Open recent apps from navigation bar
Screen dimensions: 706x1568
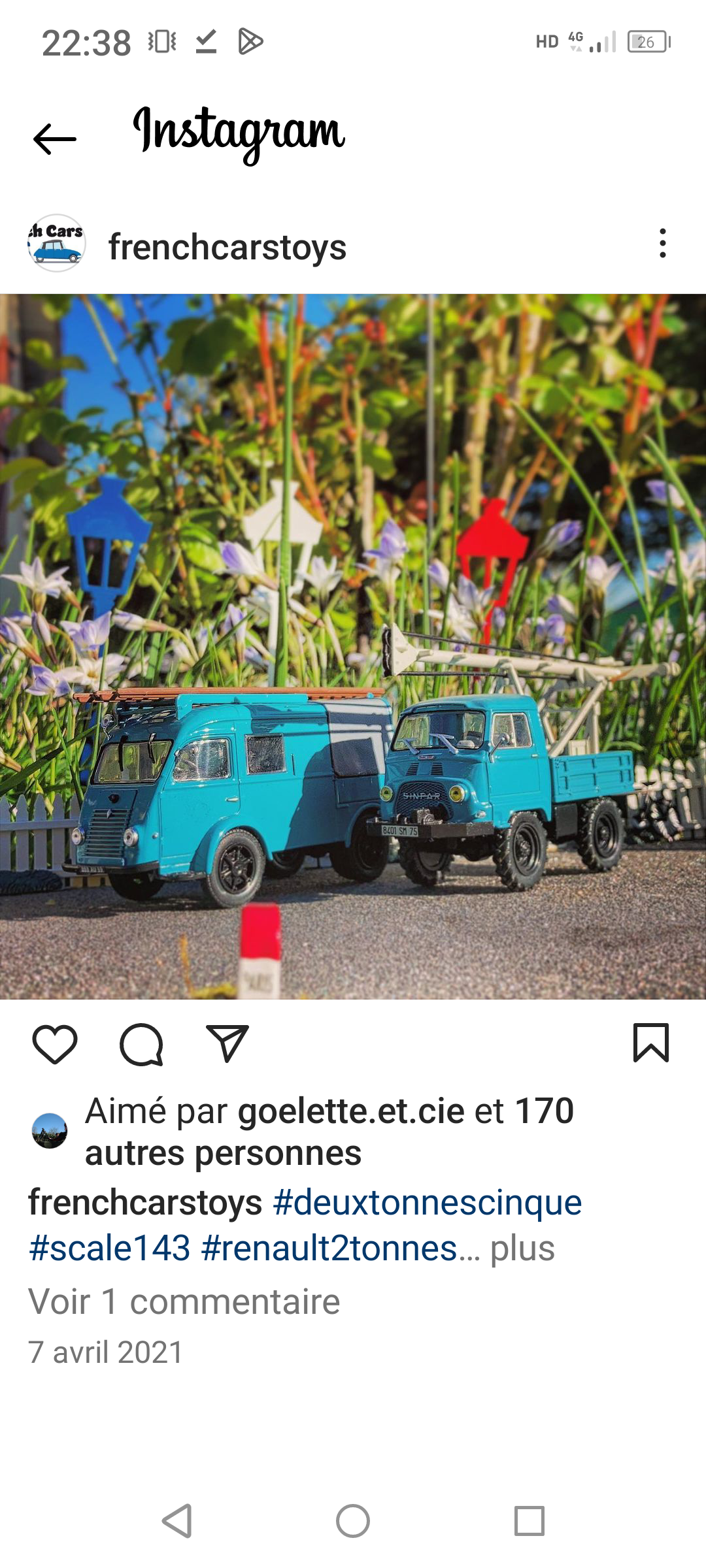[x=529, y=1521]
